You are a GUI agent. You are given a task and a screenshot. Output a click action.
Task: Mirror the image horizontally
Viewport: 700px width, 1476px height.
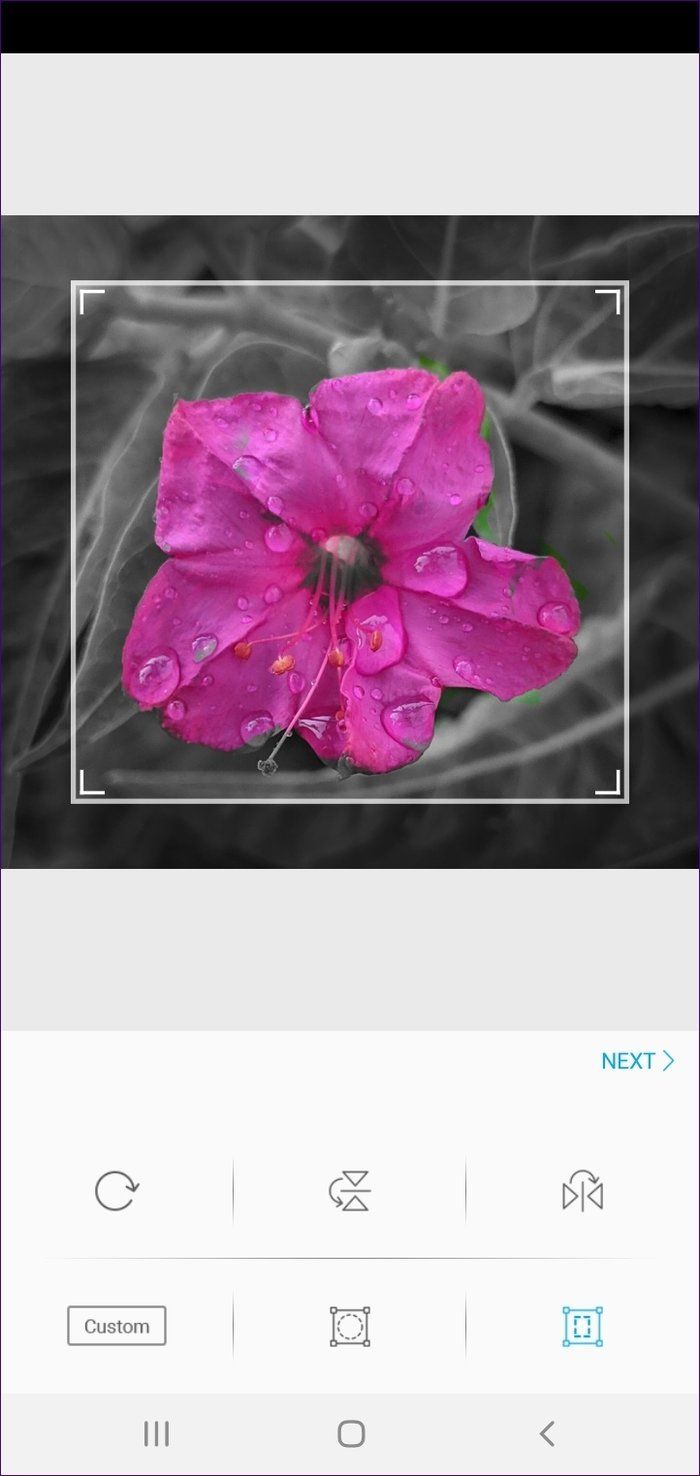582,1192
